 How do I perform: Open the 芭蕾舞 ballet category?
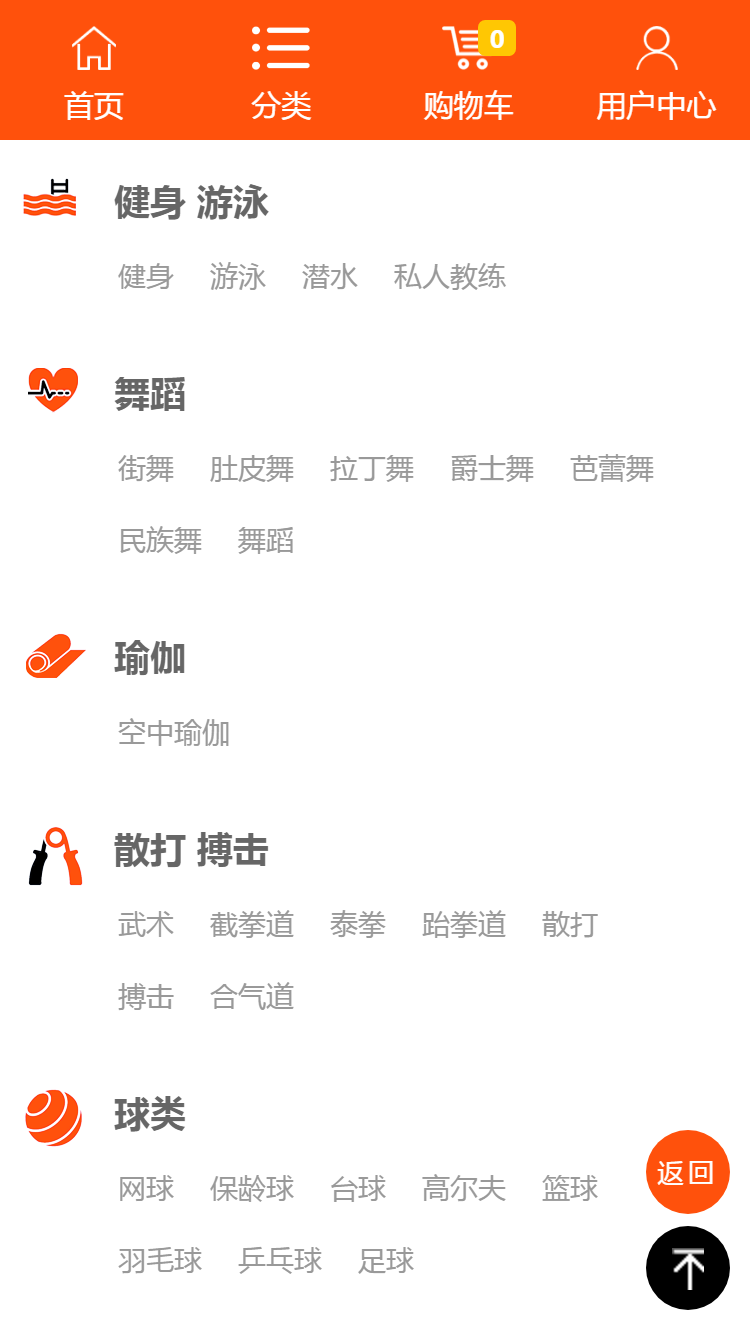[613, 469]
